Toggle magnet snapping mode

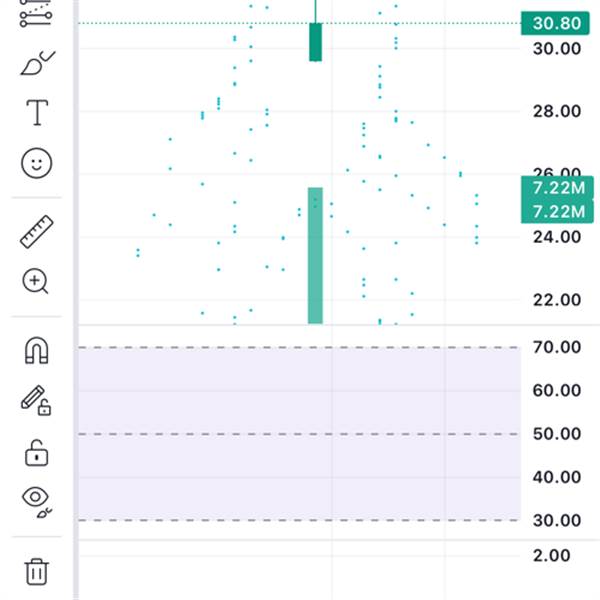coord(37,351)
